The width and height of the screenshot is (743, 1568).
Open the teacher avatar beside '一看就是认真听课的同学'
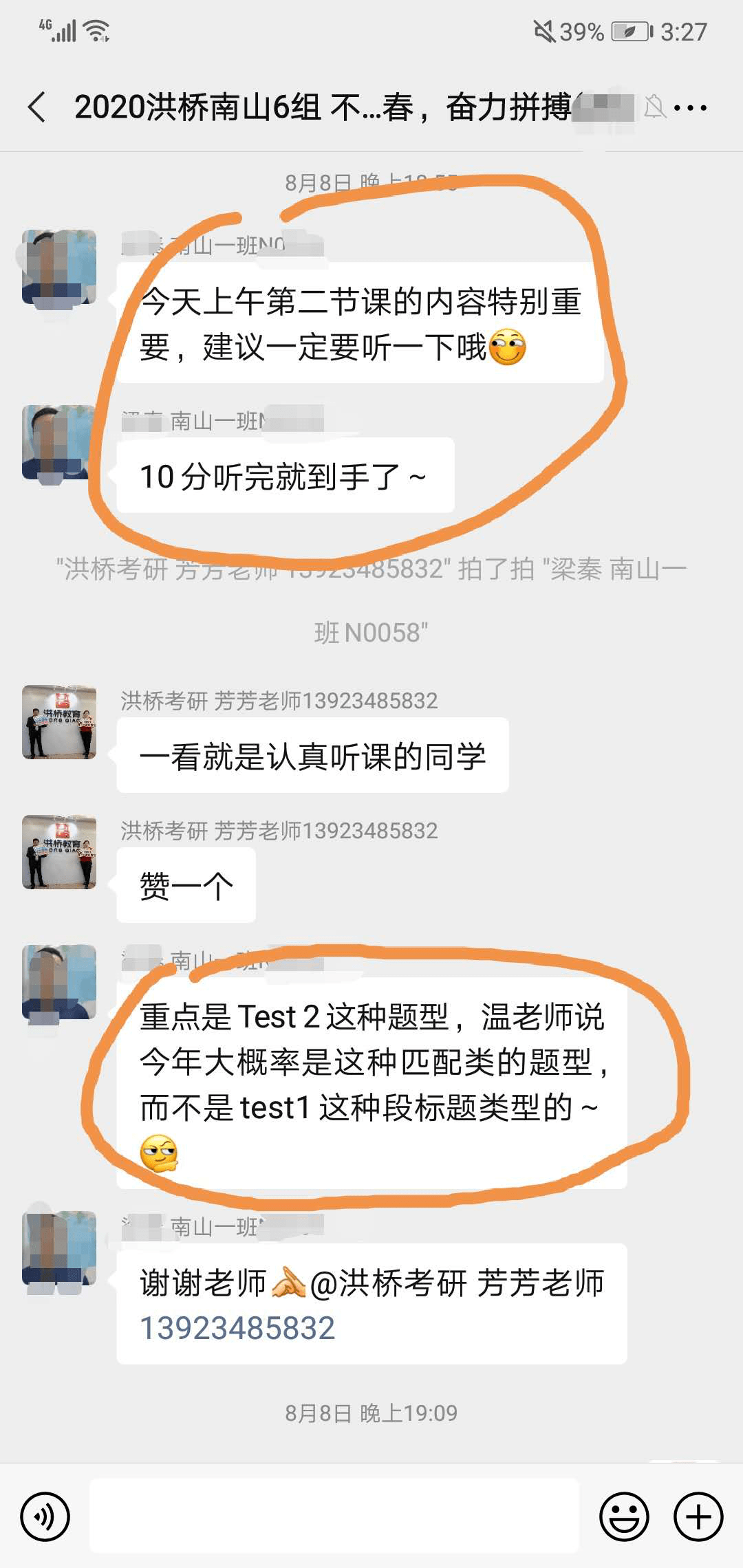[x=59, y=722]
